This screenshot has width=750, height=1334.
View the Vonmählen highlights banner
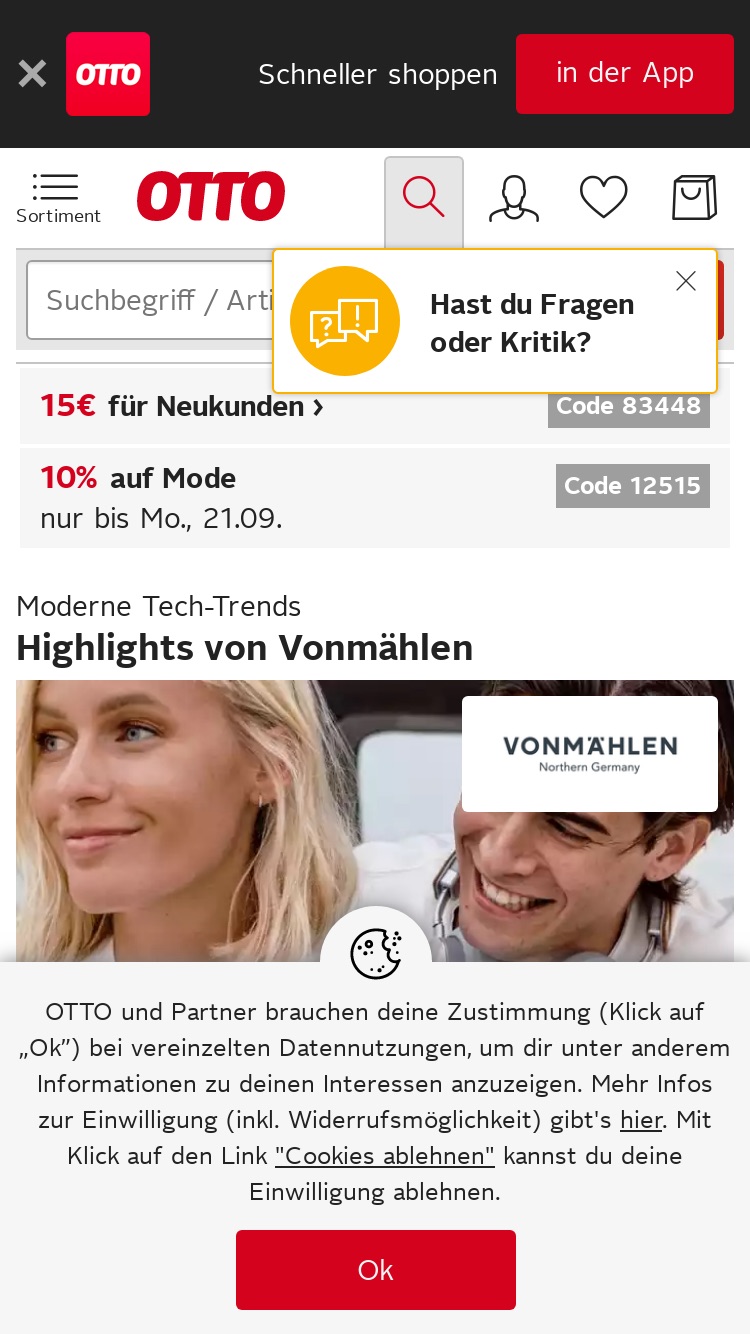[x=375, y=820]
